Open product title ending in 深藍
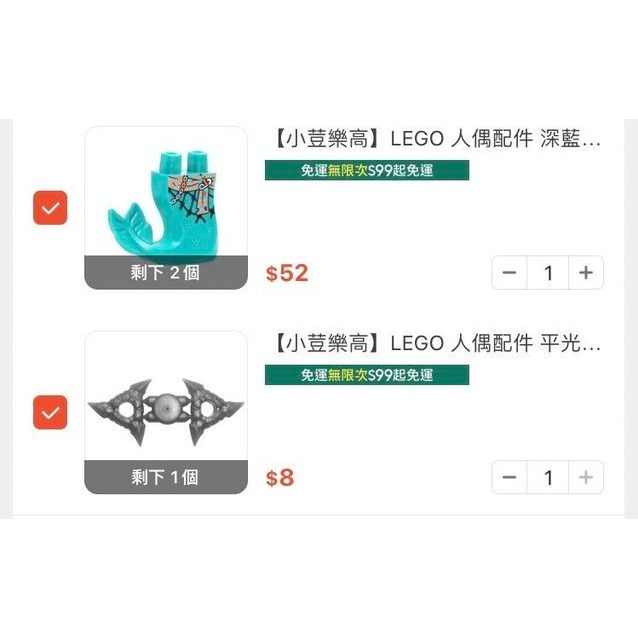 pos(437,140)
